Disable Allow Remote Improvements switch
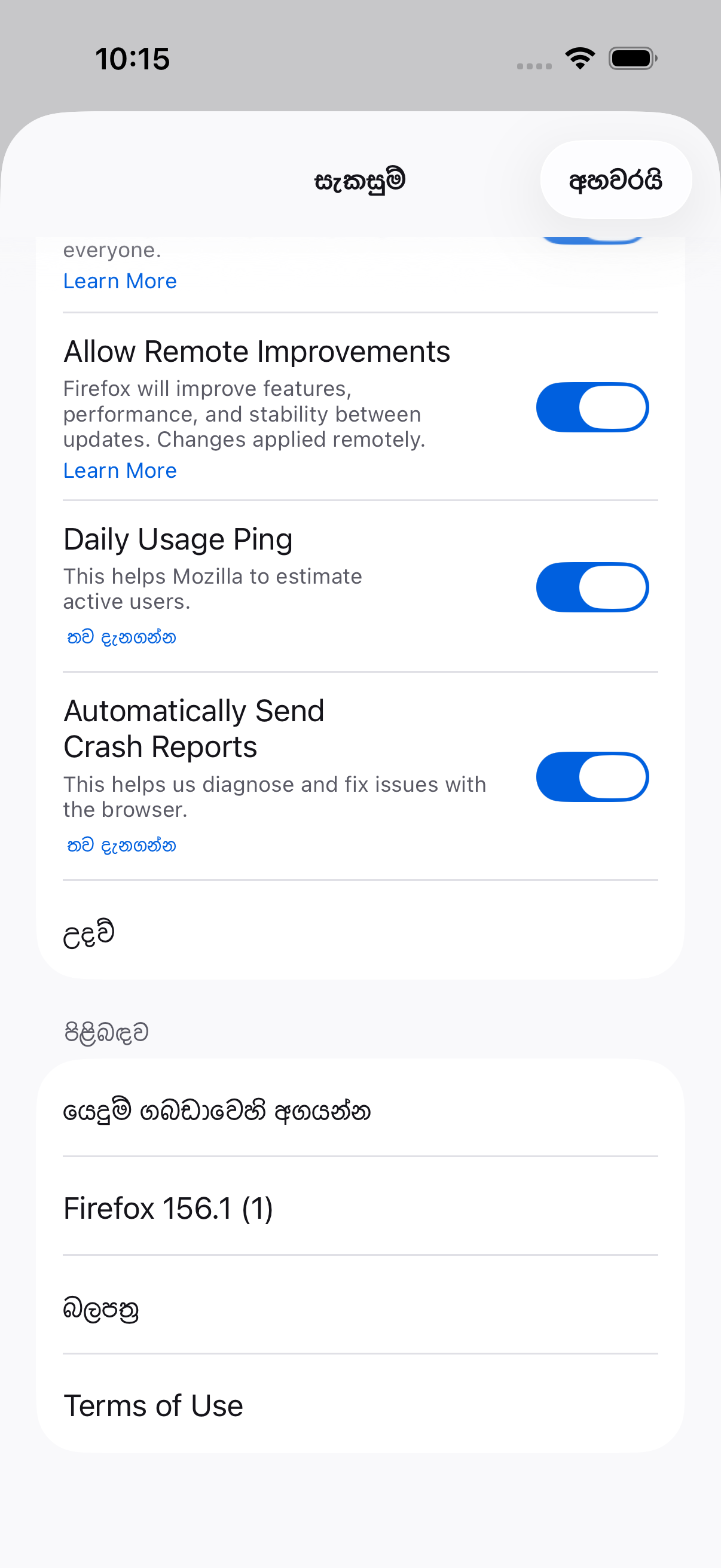Screen dimensions: 721x1568 (592, 407)
